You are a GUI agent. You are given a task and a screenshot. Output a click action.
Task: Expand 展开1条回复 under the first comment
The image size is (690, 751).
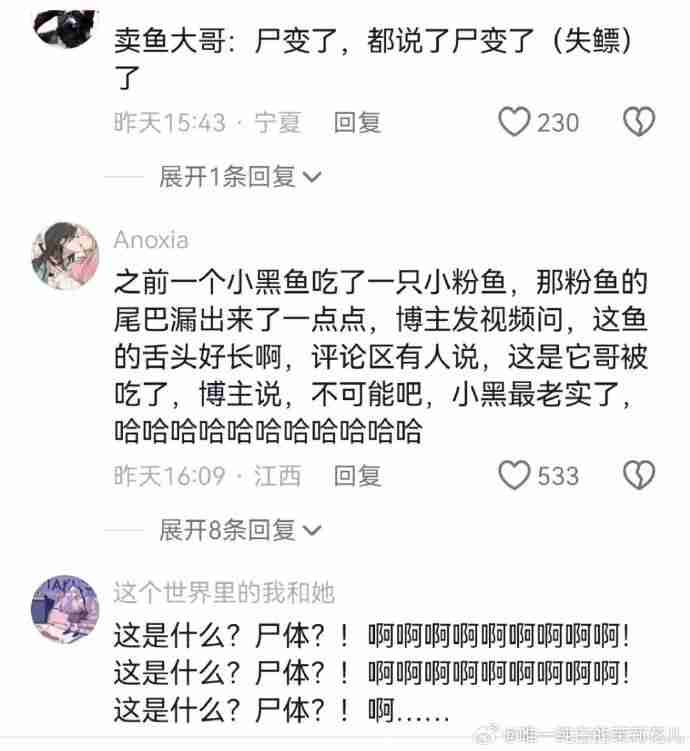pyautogui.click(x=239, y=177)
